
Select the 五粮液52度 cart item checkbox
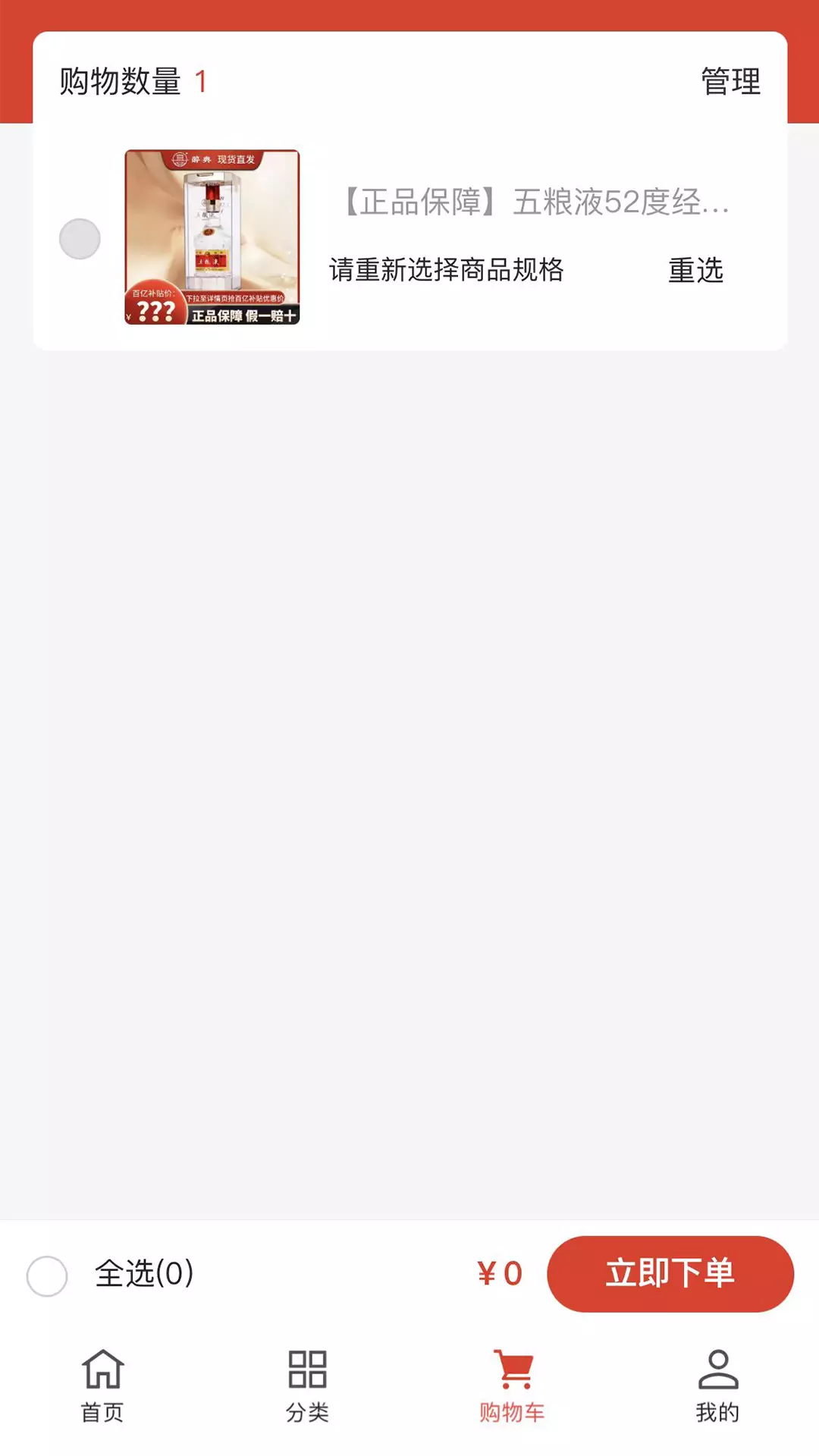tap(80, 239)
